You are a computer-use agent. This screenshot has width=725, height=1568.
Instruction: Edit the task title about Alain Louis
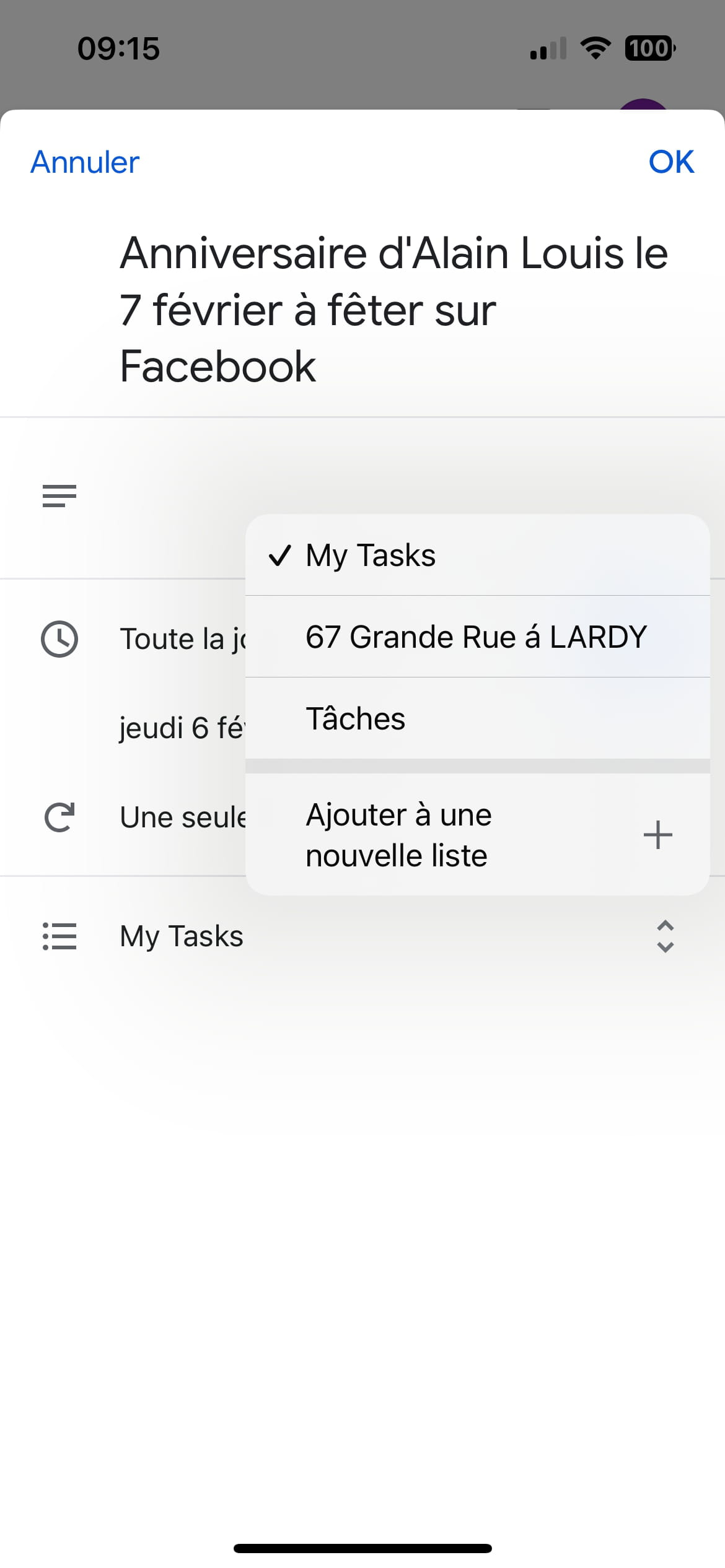pos(394,310)
